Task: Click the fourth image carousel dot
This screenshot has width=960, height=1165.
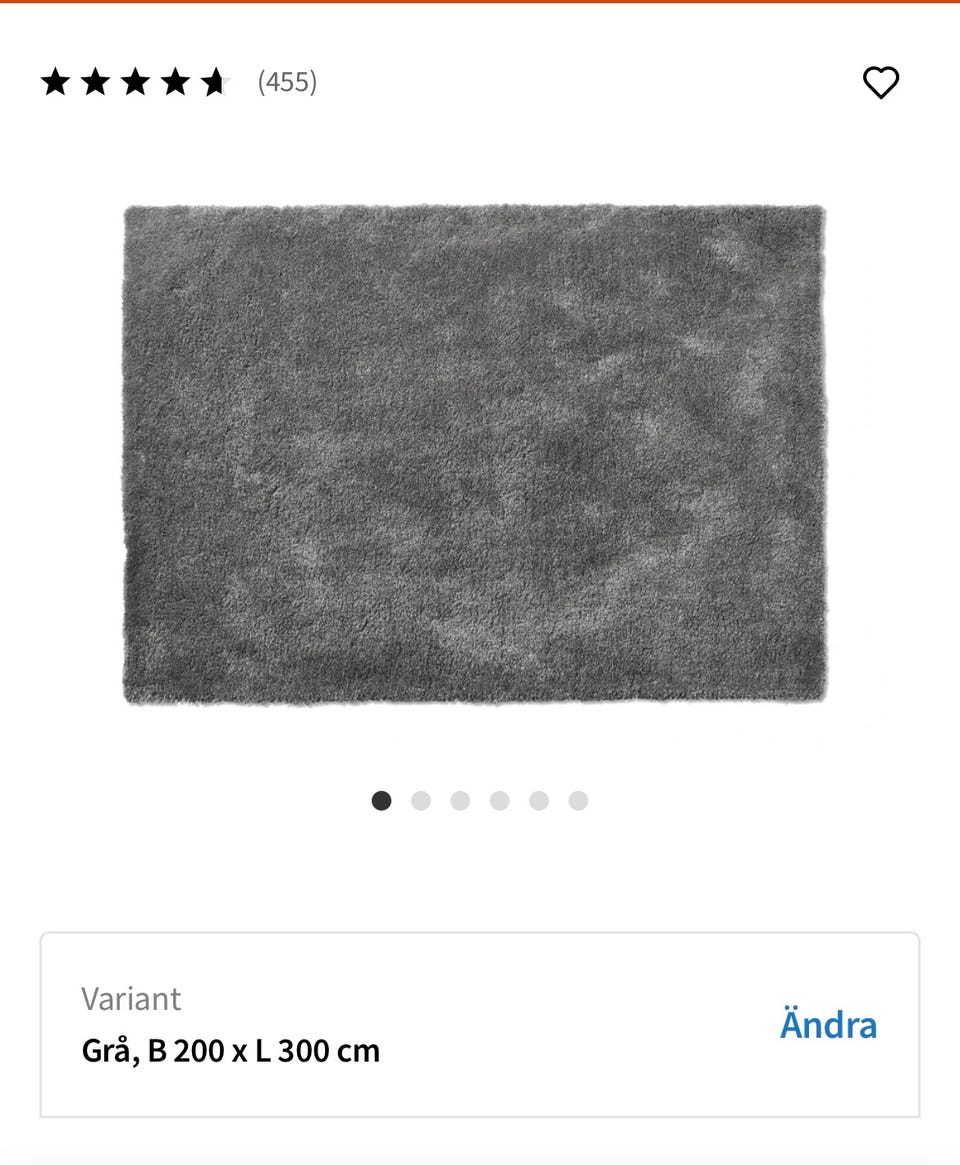Action: click(x=499, y=800)
